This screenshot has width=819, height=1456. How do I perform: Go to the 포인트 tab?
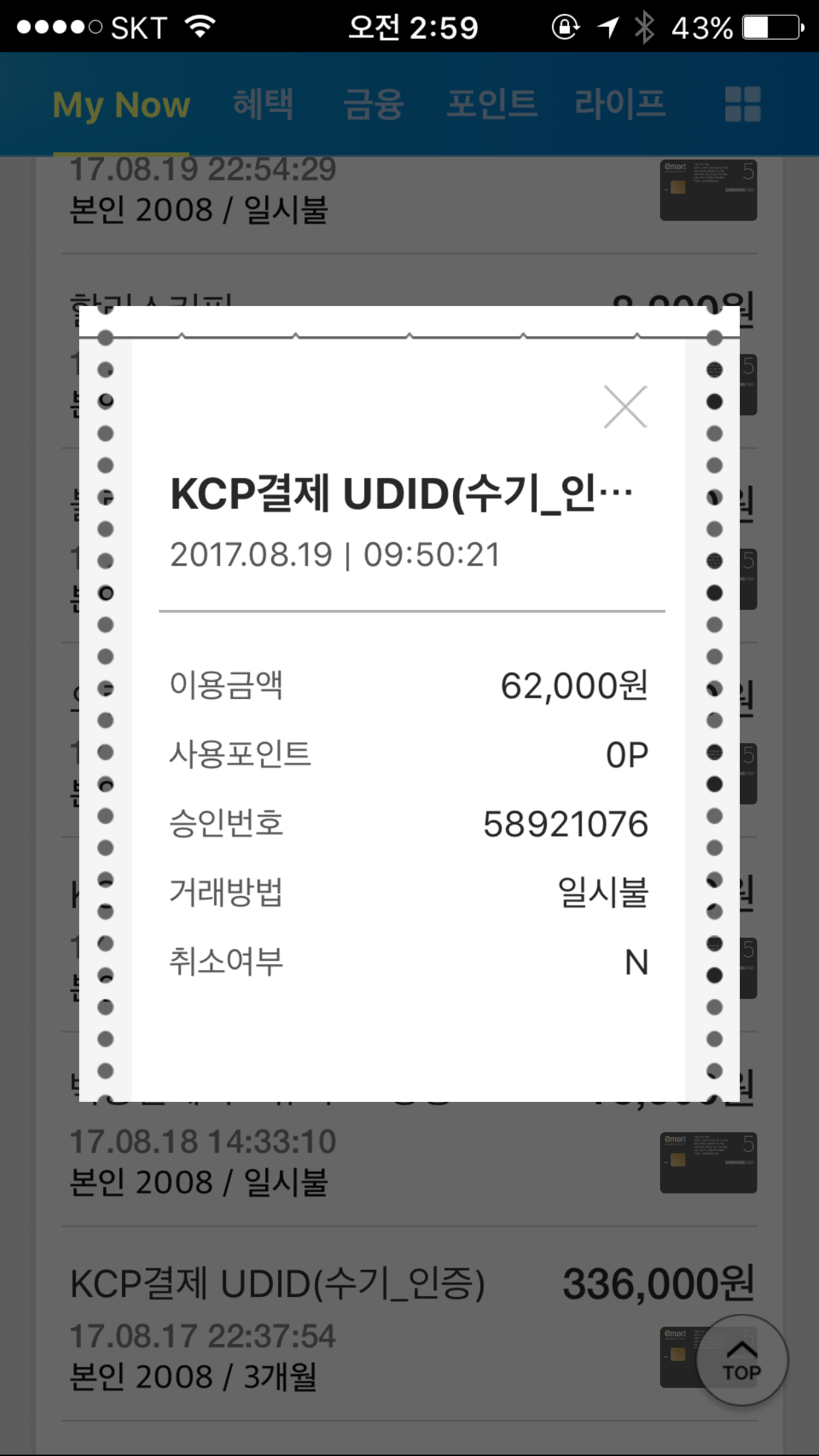click(x=492, y=105)
